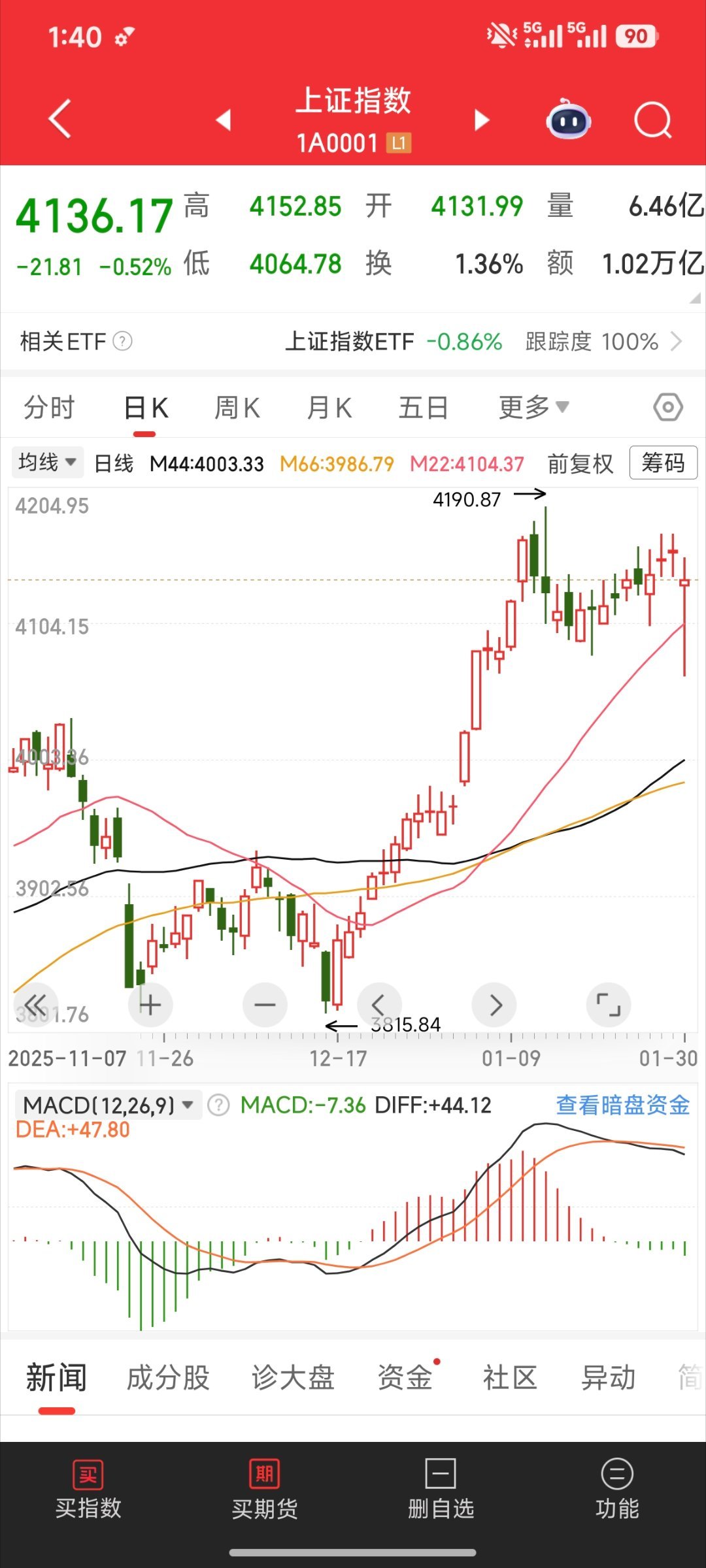
Task: Open the 成分股 constituents tab
Action: pos(167,1377)
